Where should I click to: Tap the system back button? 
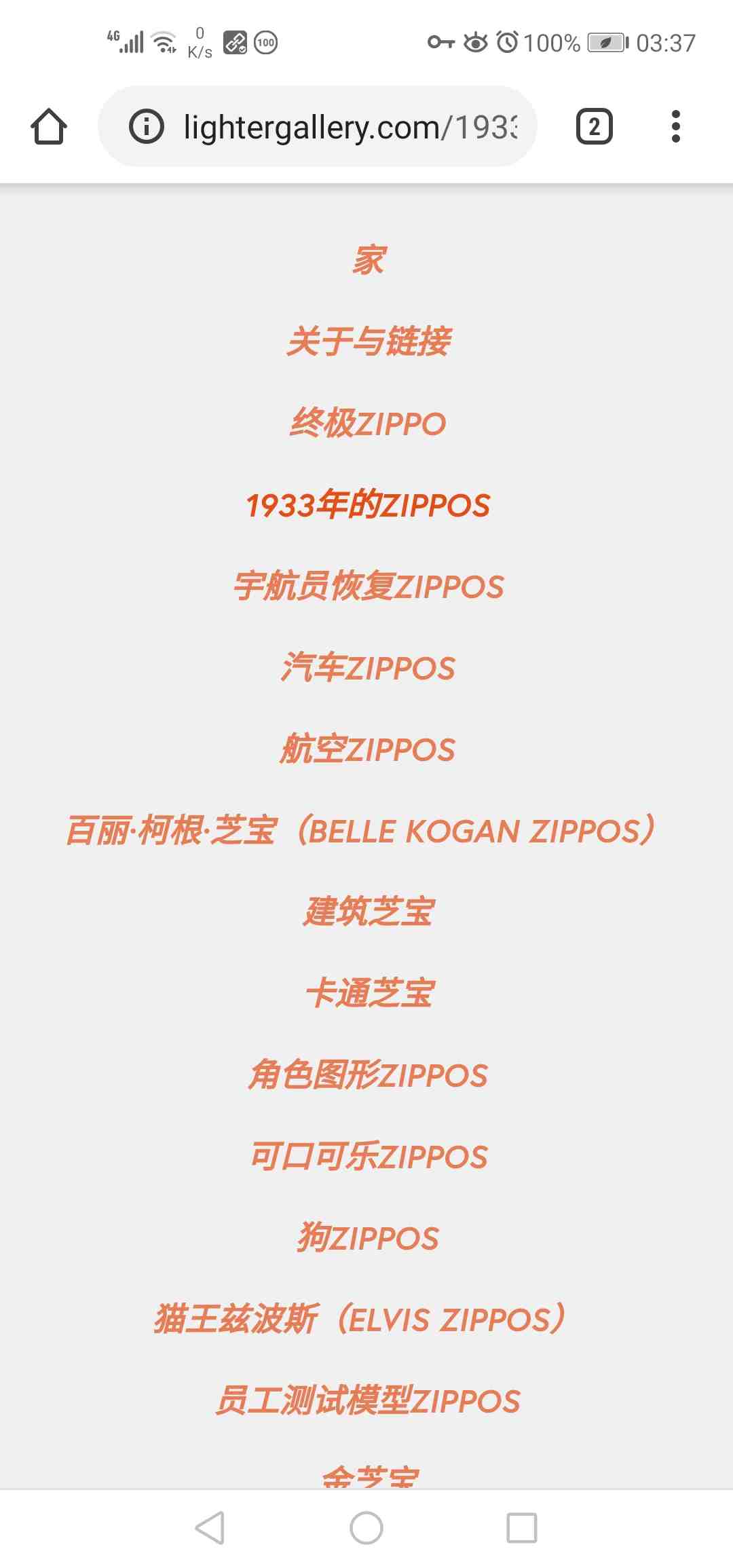tap(210, 1528)
